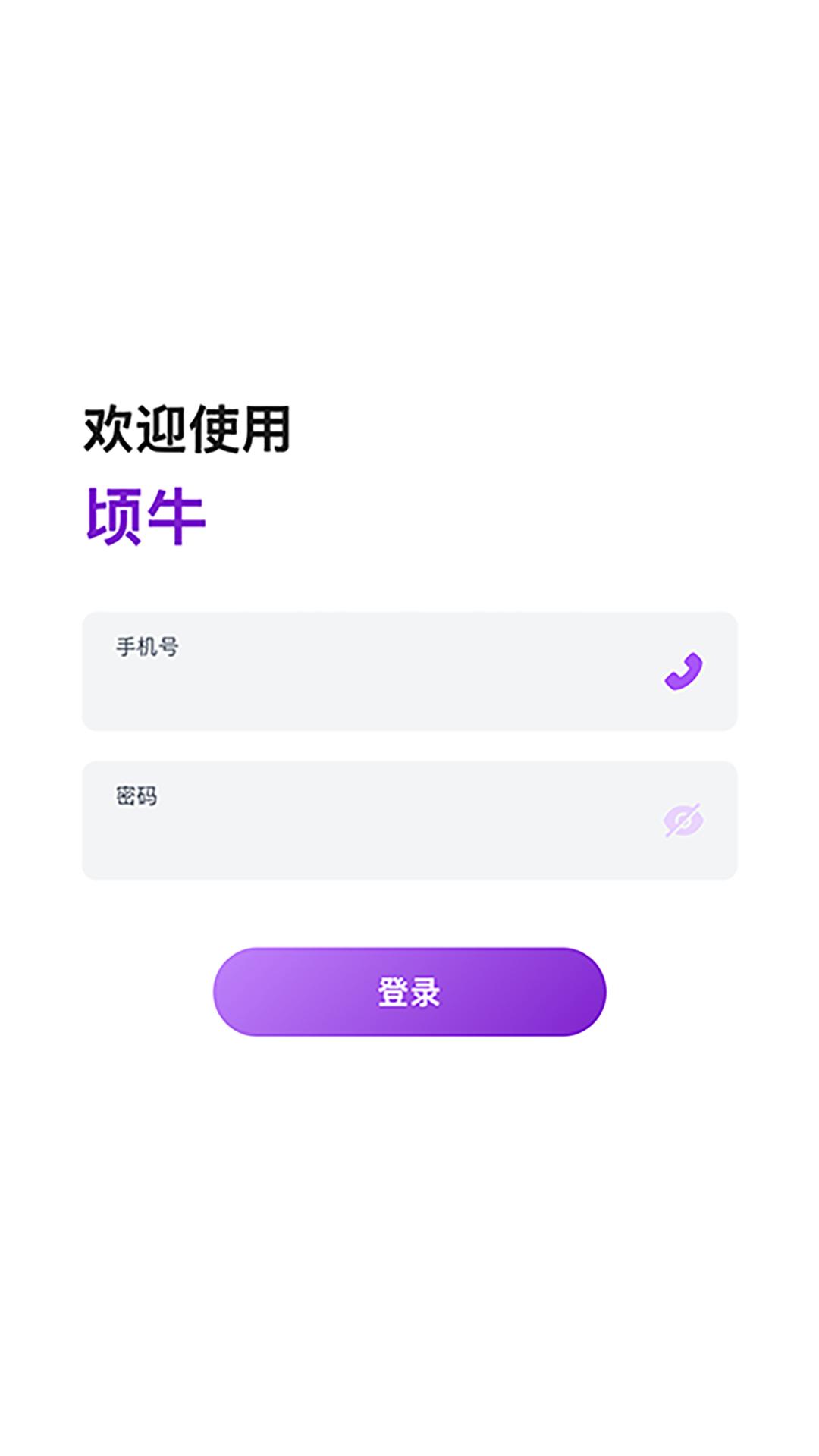Select the phone symbol in the mobile field

click(683, 670)
